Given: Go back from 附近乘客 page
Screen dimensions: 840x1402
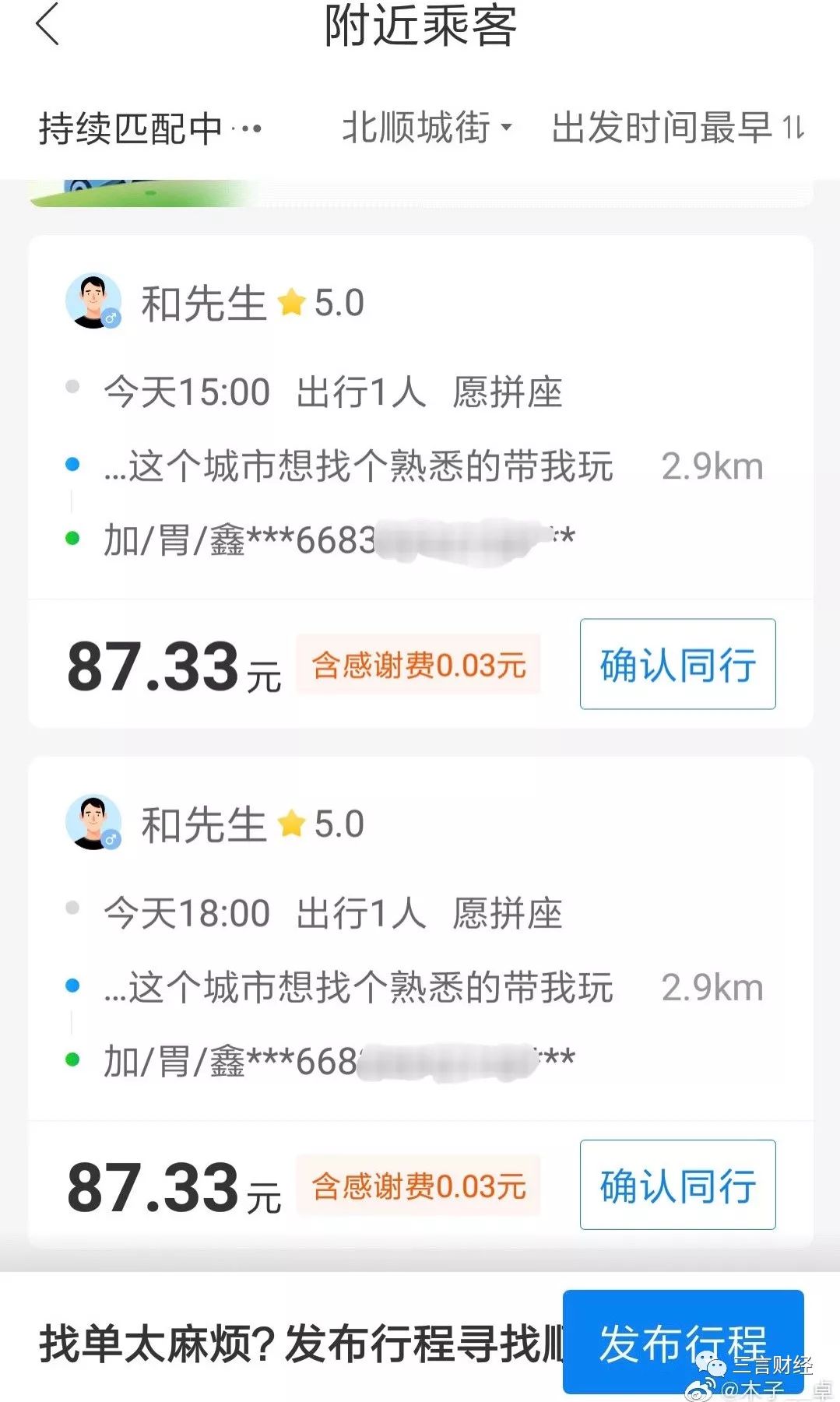Looking at the screenshot, I should (x=48, y=26).
